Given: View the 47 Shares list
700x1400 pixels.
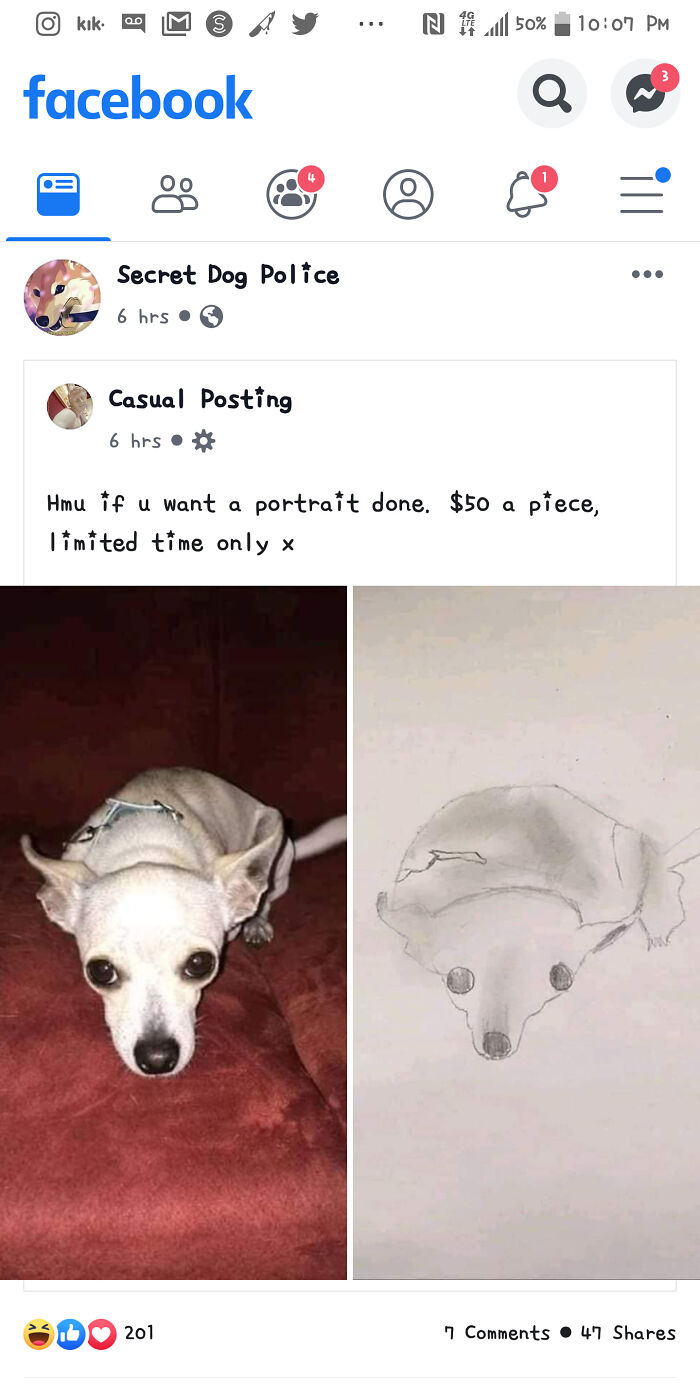Looking at the screenshot, I should coord(628,1333).
